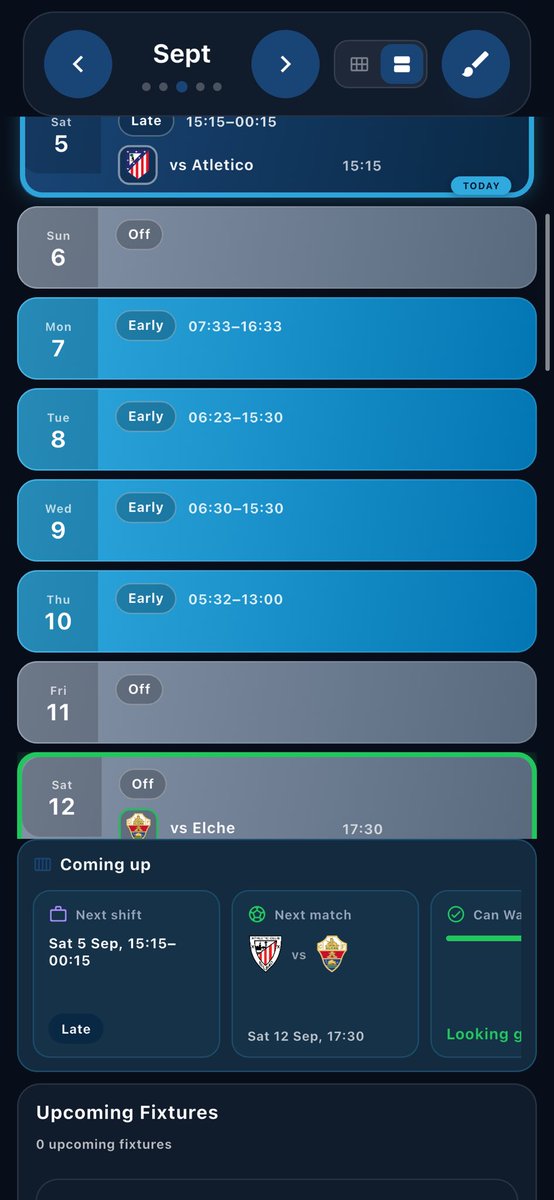The image size is (554, 1200).
Task: Open Thursday 10 early shift
Action: [x=277, y=611]
